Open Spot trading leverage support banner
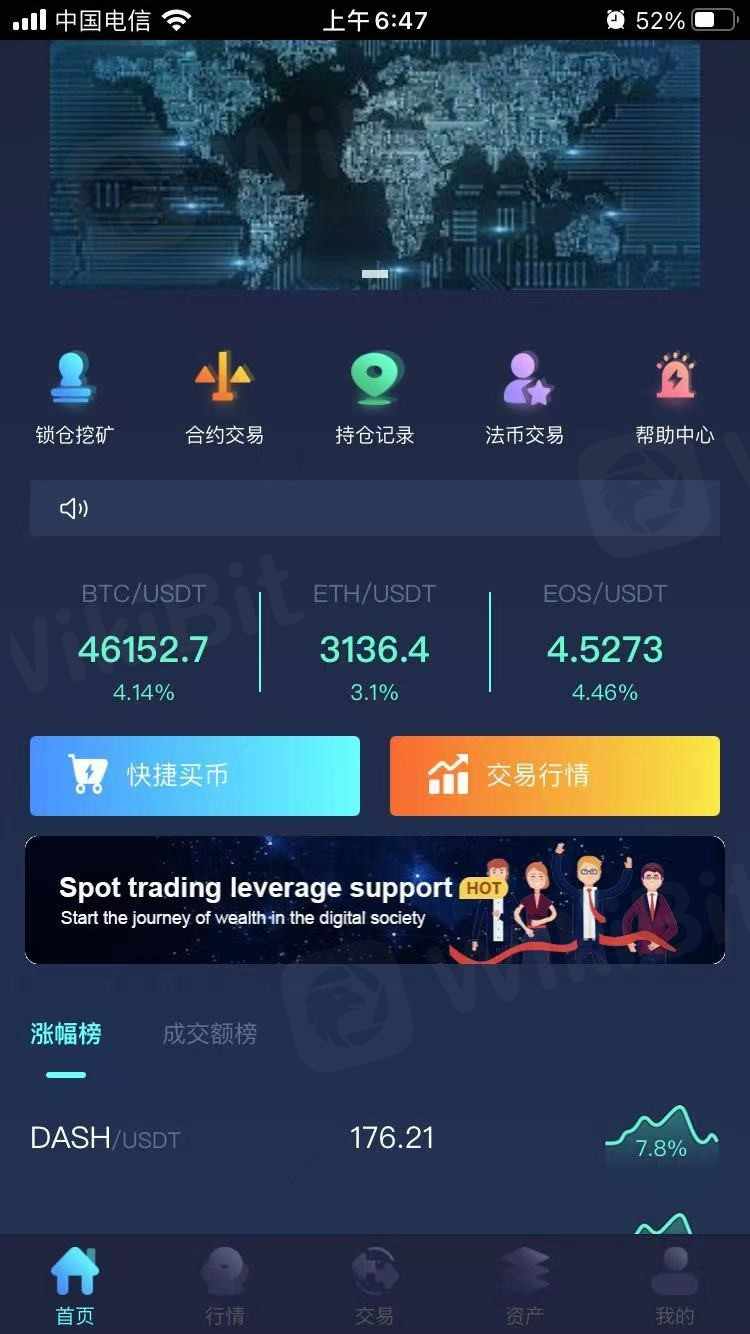Image resolution: width=750 pixels, height=1334 pixels. tap(375, 900)
